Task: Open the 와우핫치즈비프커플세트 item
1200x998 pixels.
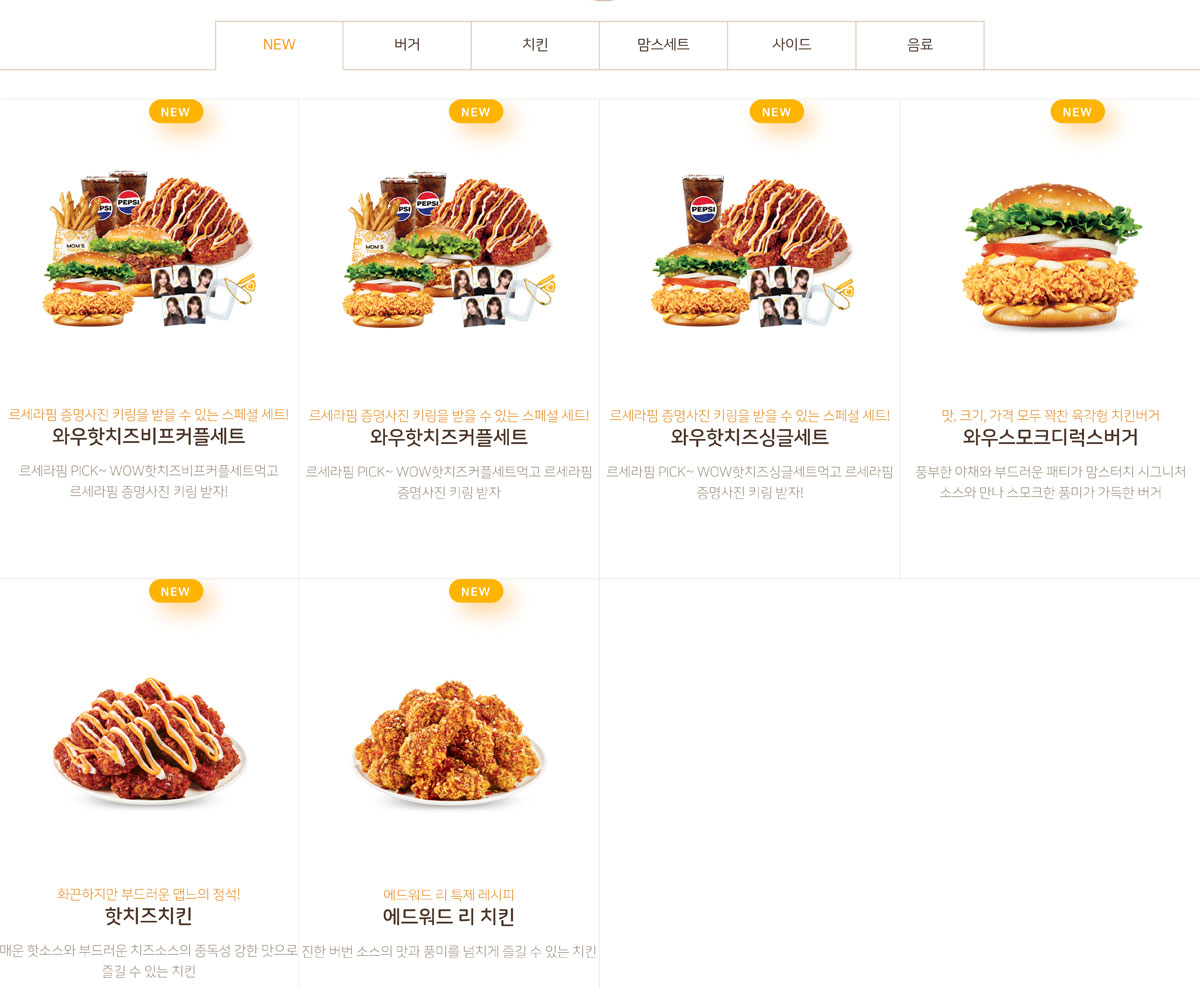Action: pos(149,437)
